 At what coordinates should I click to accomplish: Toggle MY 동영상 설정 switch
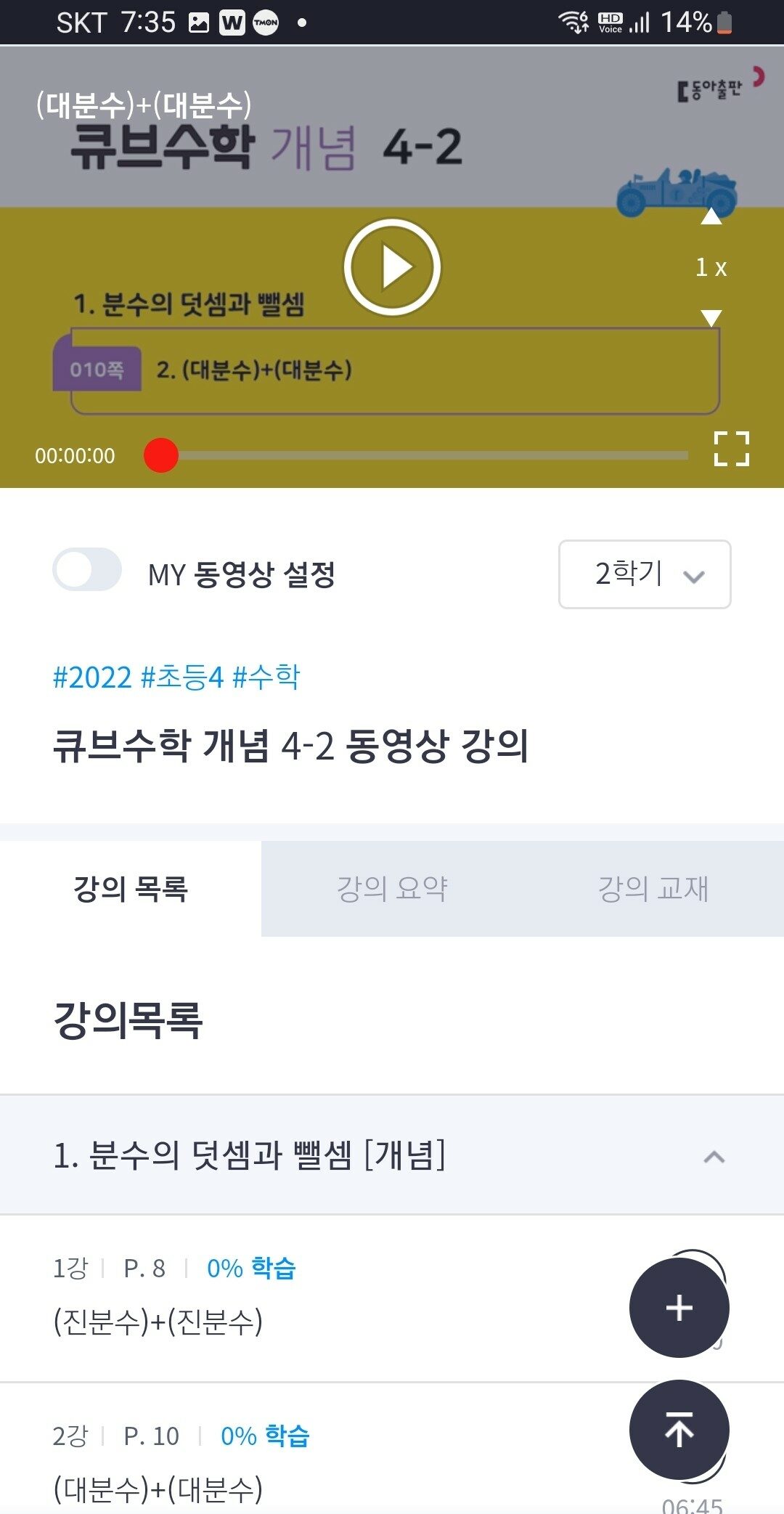click(87, 570)
